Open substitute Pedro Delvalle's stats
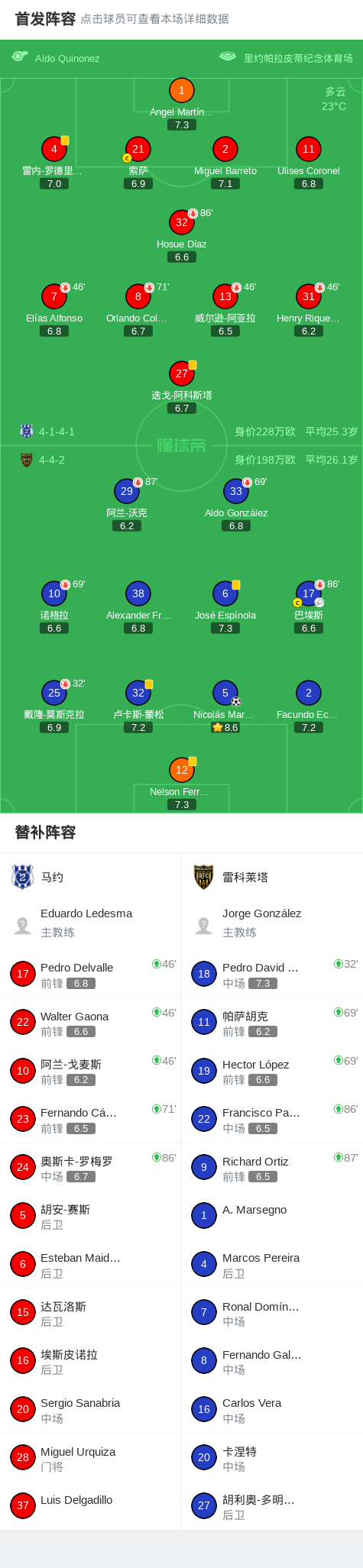The image size is (363, 1568). 91,974
